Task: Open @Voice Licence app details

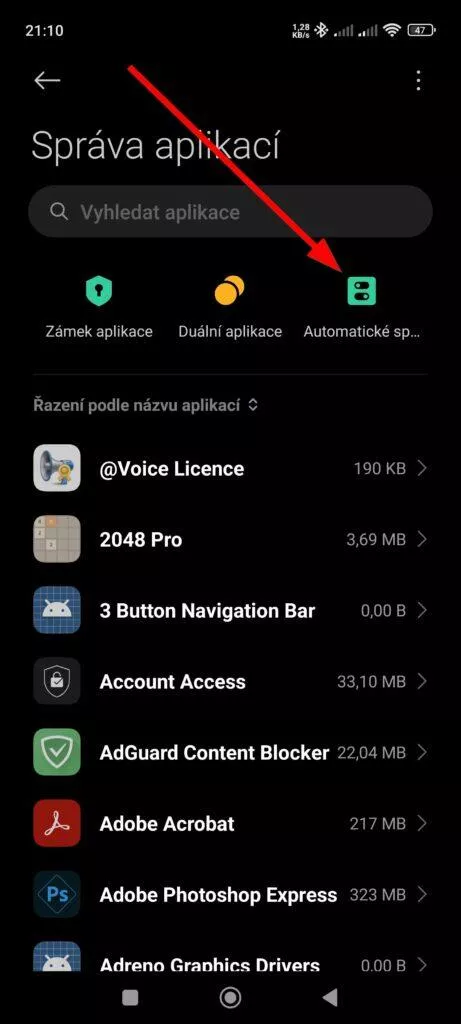Action: pos(230,468)
